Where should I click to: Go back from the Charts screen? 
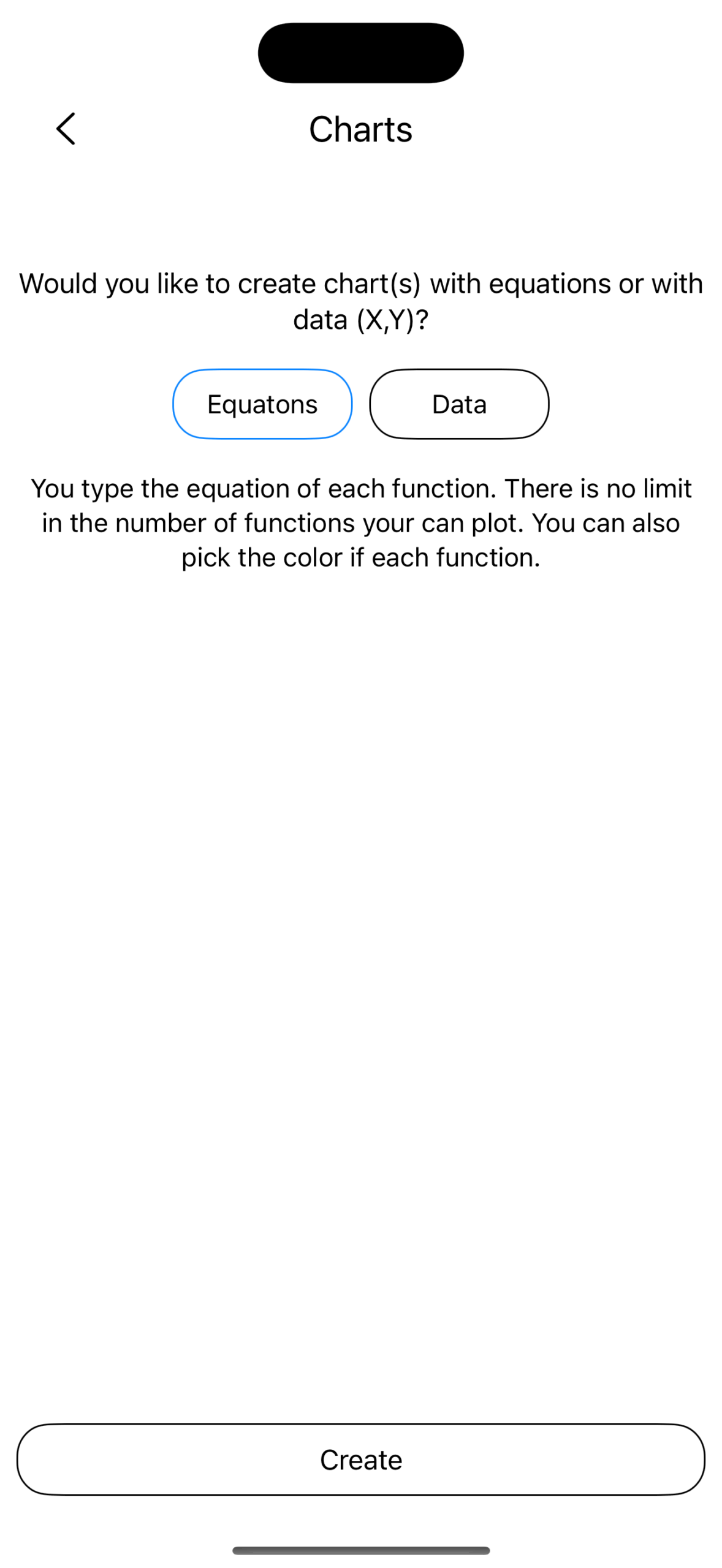pos(66,129)
